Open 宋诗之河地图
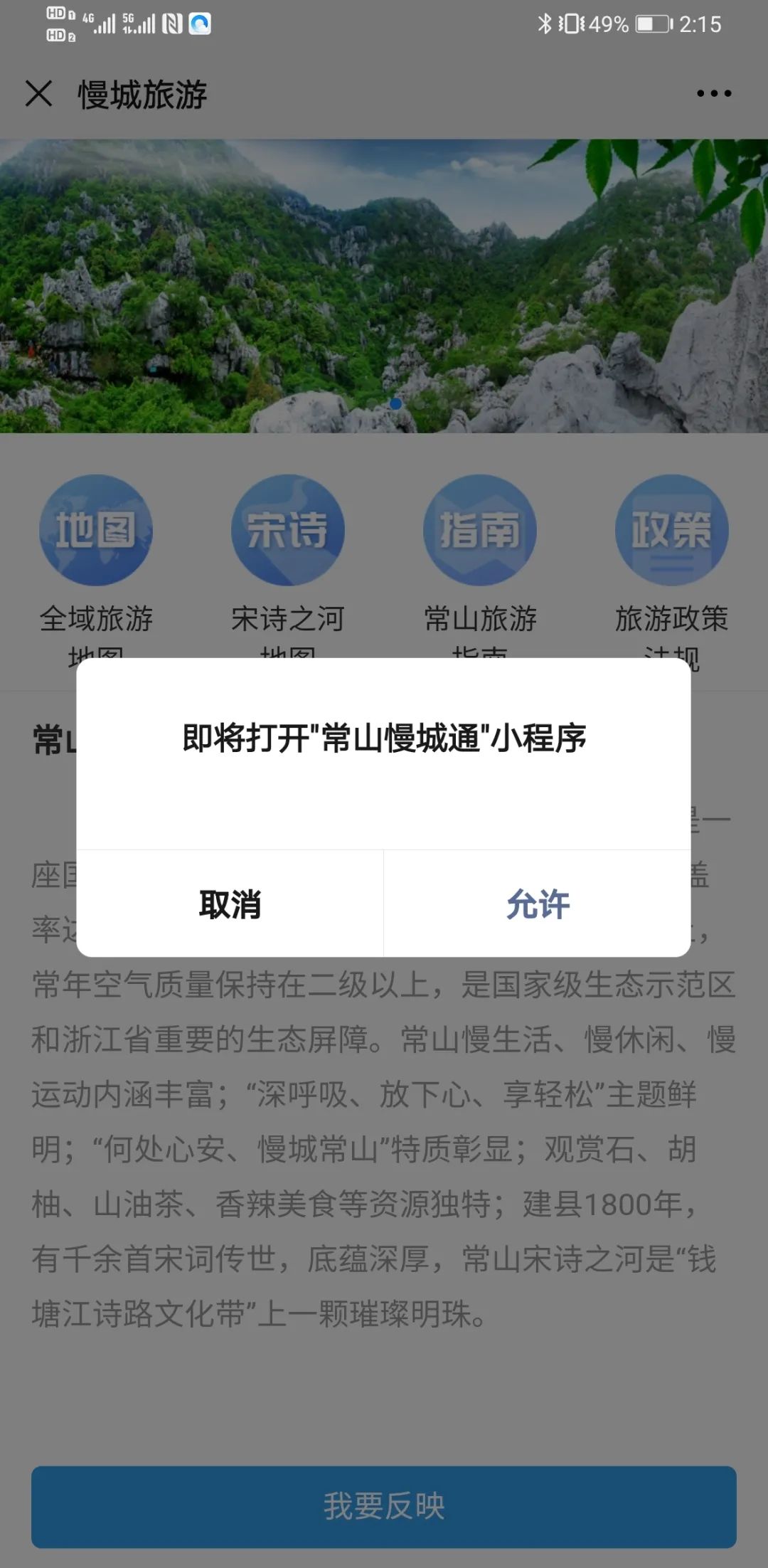This screenshot has width=768, height=1568. coord(287,531)
